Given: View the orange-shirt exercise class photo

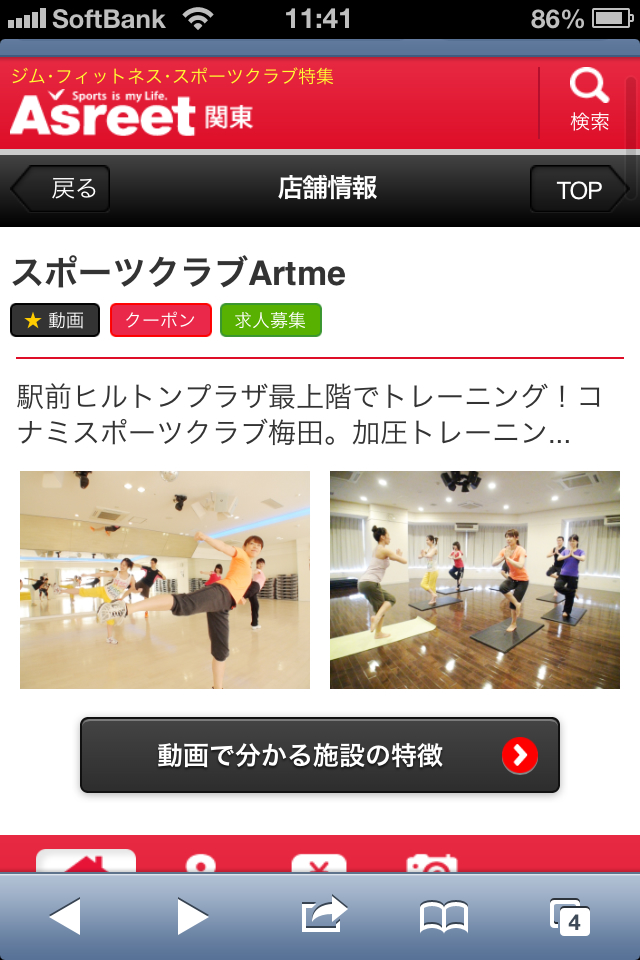Looking at the screenshot, I should click(165, 580).
